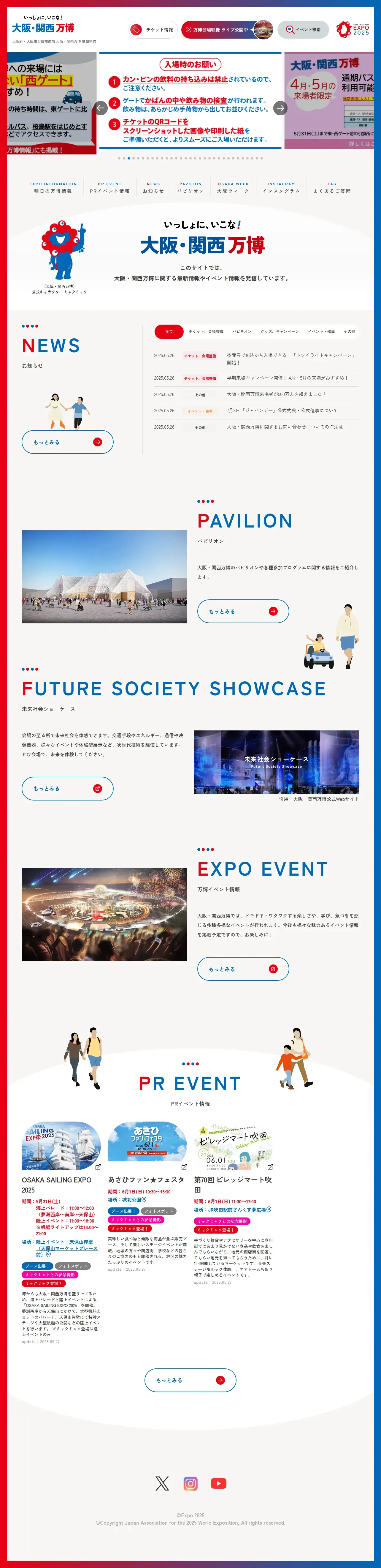Screen dimensions: 381x1568
Task: Advance to next carousel slide
Action: (x=280, y=108)
